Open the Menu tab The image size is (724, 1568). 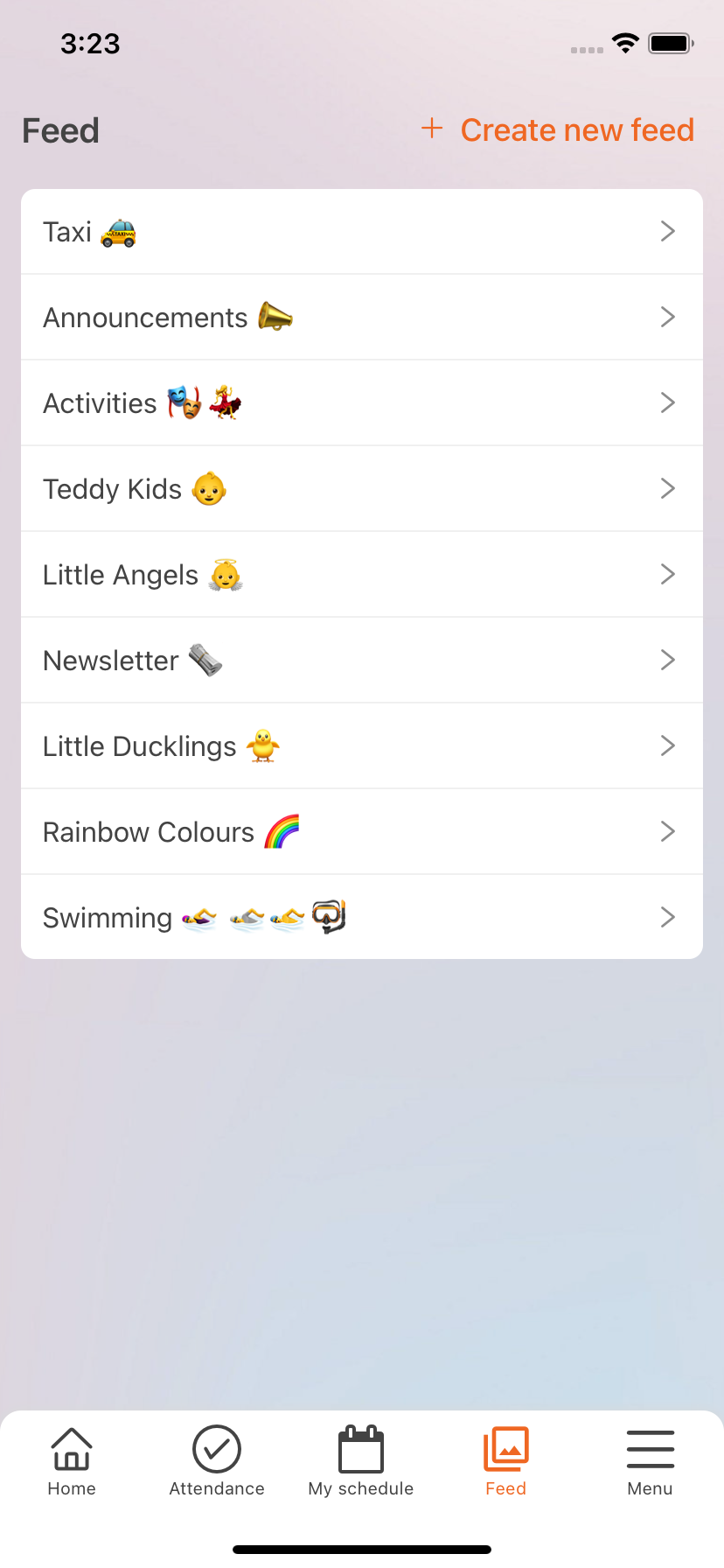click(650, 1461)
